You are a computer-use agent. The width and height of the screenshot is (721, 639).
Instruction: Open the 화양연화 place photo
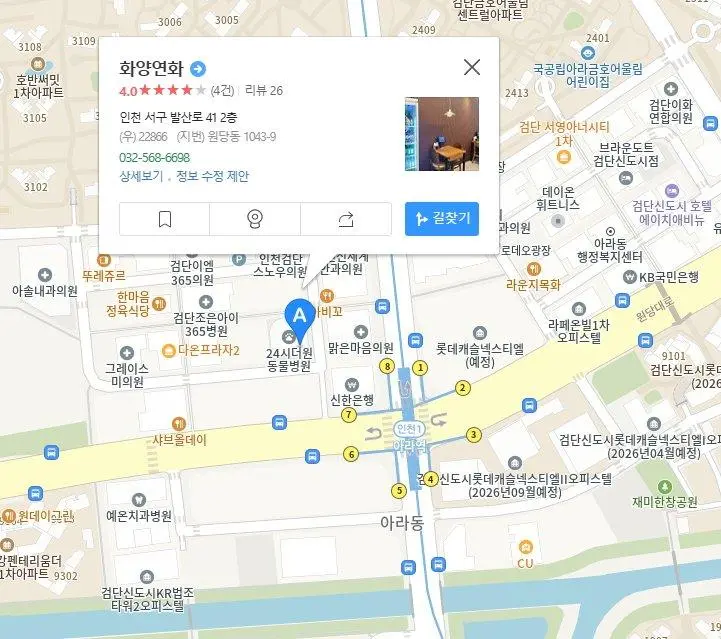(x=441, y=133)
